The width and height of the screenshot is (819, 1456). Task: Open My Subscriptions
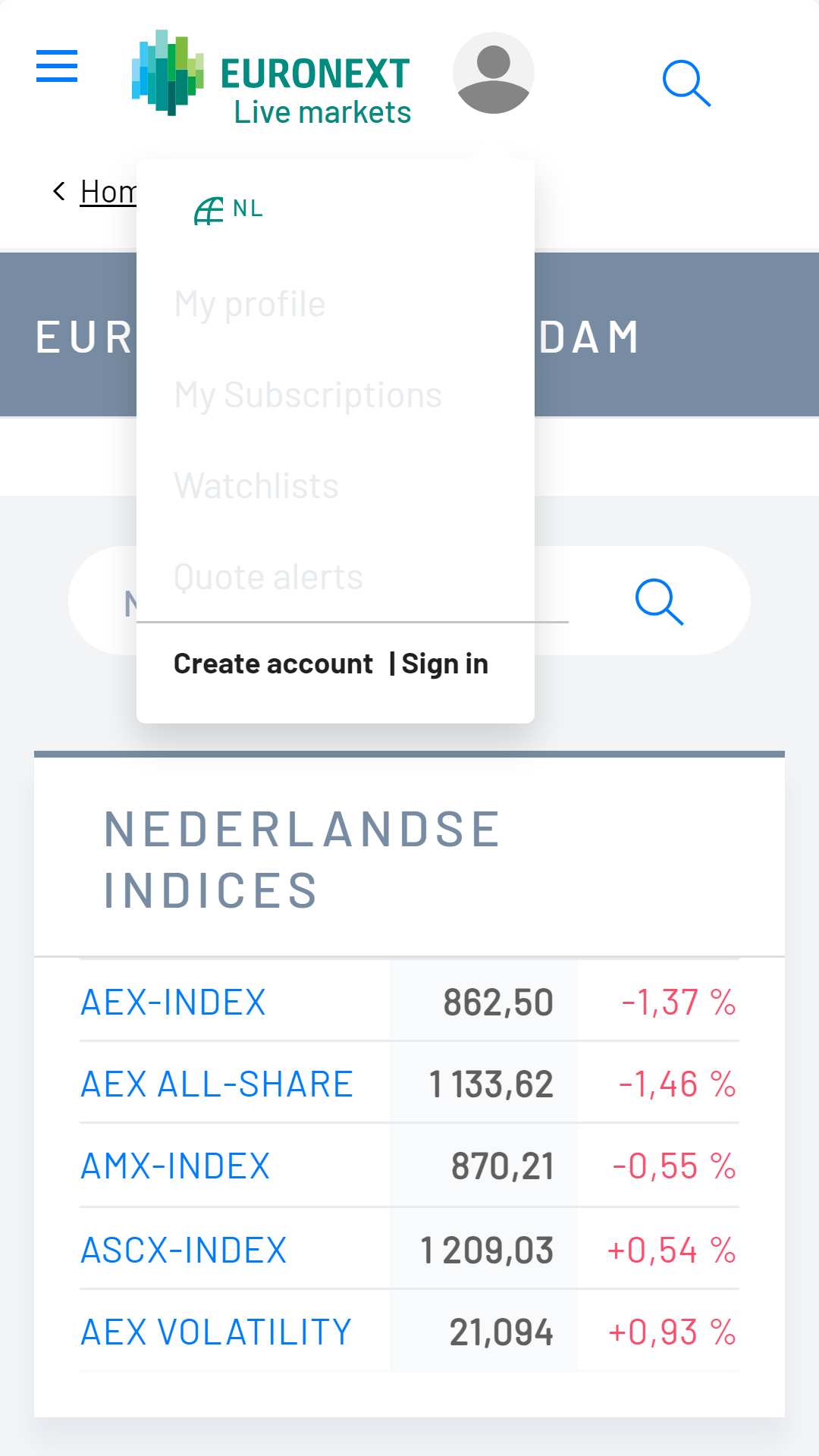click(308, 395)
